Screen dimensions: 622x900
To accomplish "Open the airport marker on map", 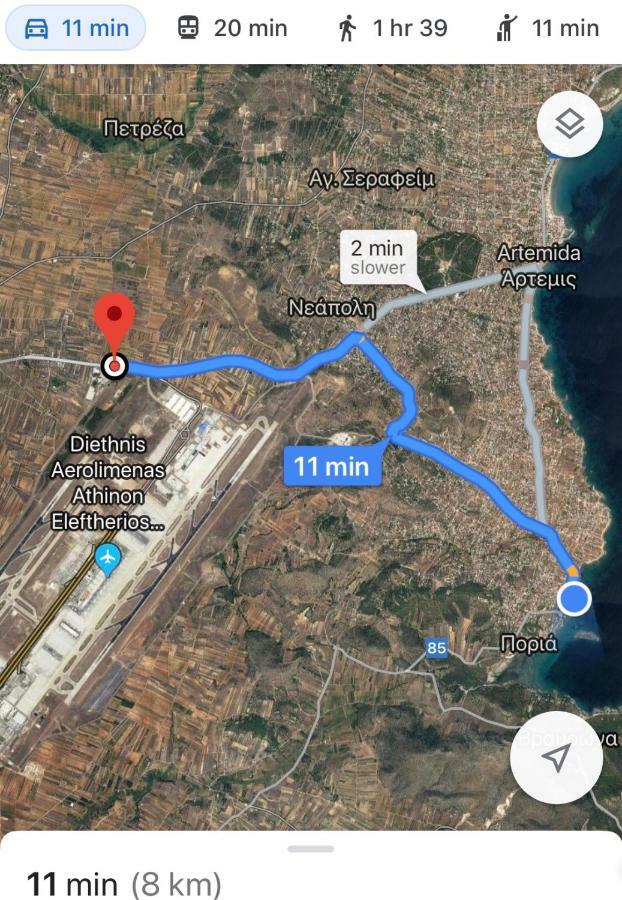I will [107, 558].
